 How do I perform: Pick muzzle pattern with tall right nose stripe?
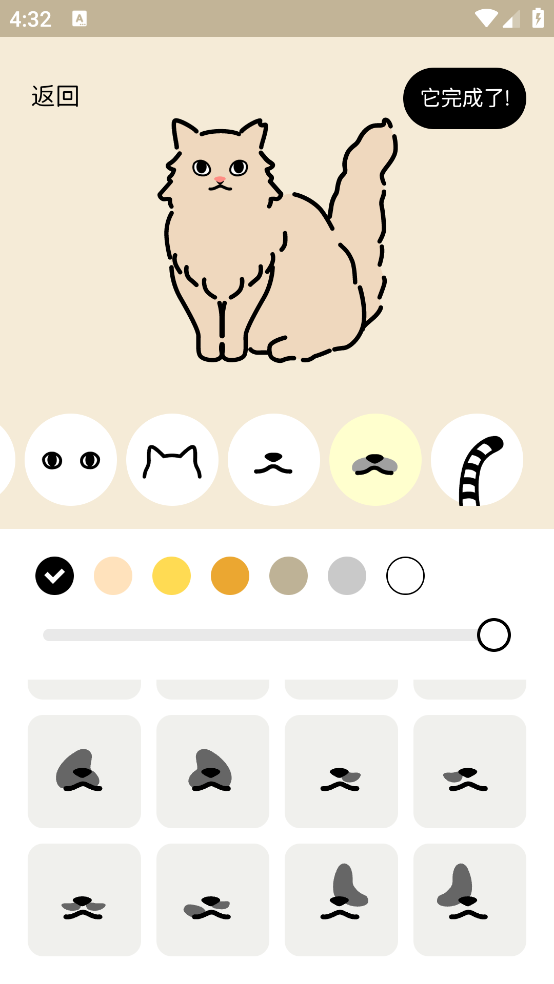pyautogui.click(x=341, y=900)
